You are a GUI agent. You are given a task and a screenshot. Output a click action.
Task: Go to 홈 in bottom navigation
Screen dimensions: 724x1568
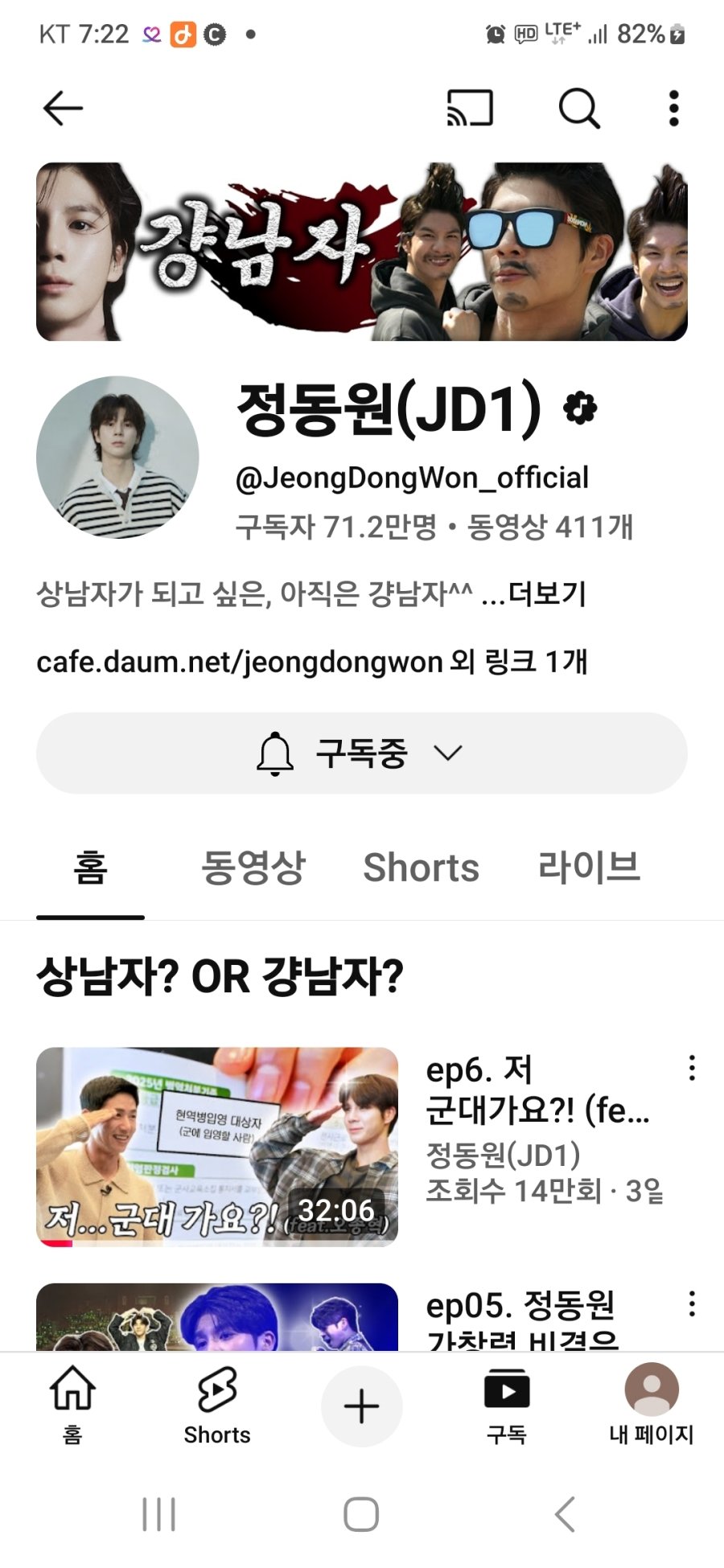pyautogui.click(x=72, y=1404)
